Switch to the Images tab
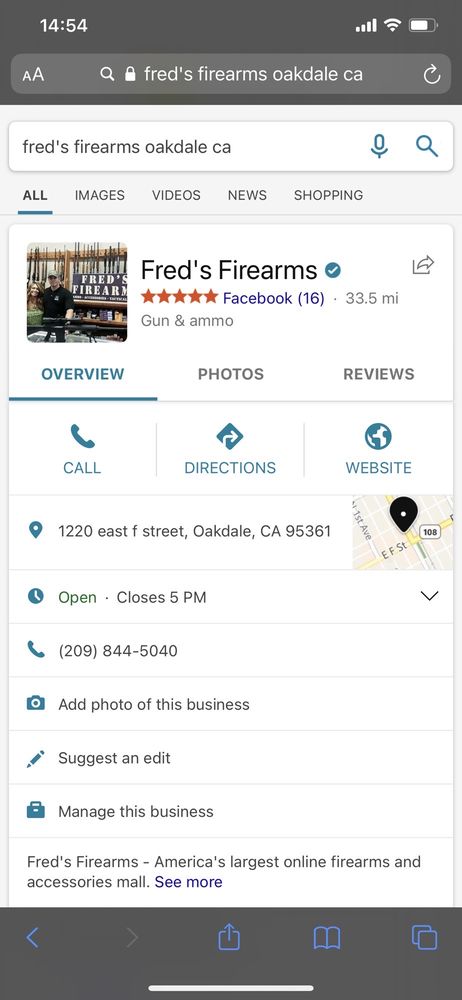The width and height of the screenshot is (462, 1000). (x=100, y=195)
